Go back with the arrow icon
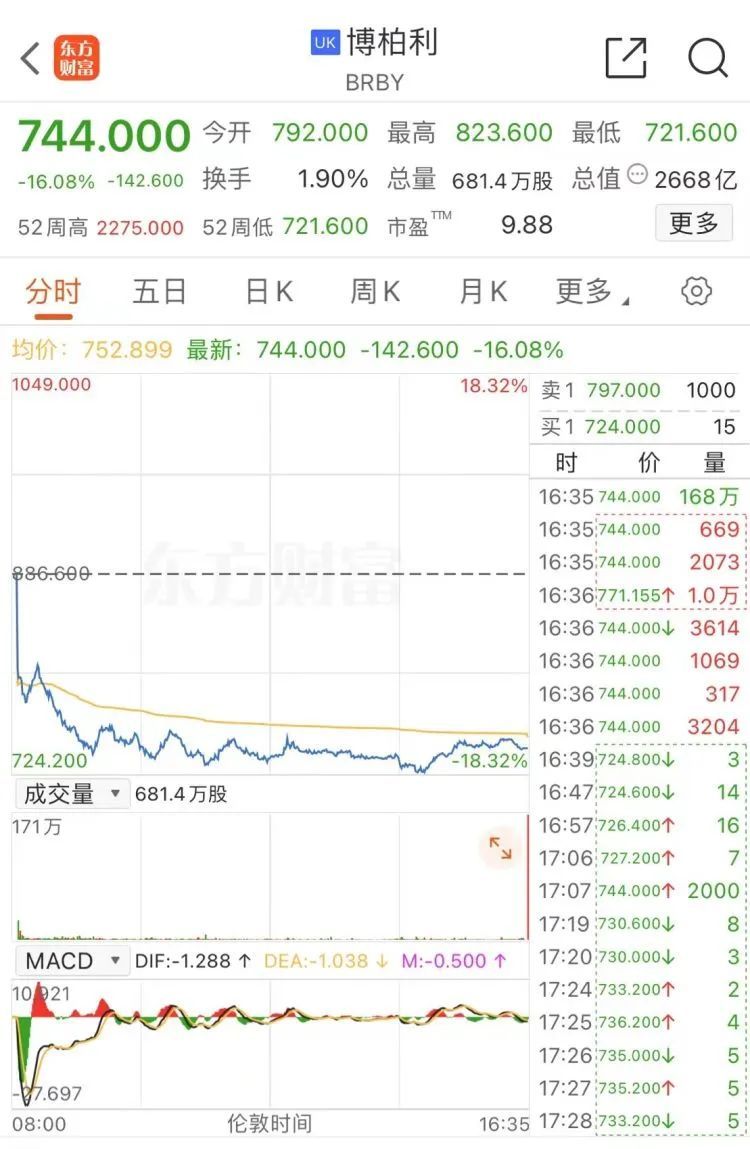The height and width of the screenshot is (1149, 750). point(30,58)
